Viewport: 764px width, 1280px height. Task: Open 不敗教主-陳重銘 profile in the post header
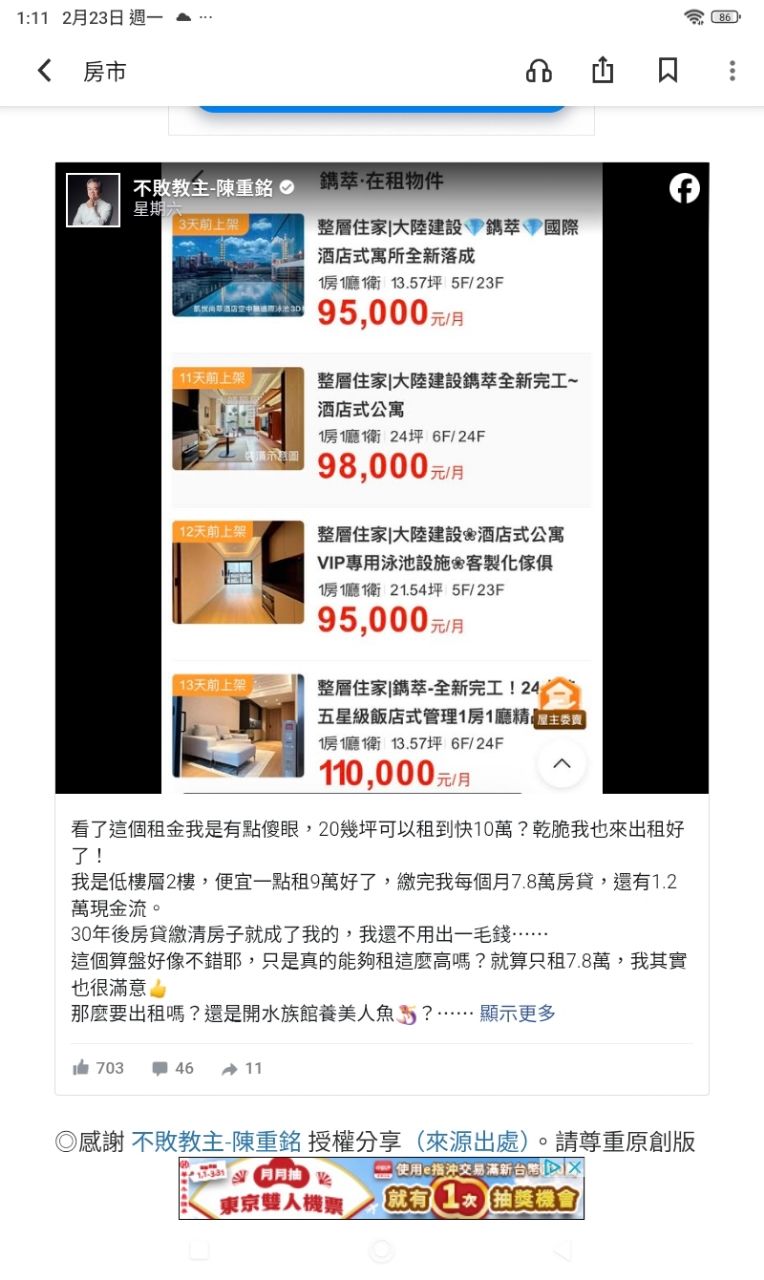203,188
